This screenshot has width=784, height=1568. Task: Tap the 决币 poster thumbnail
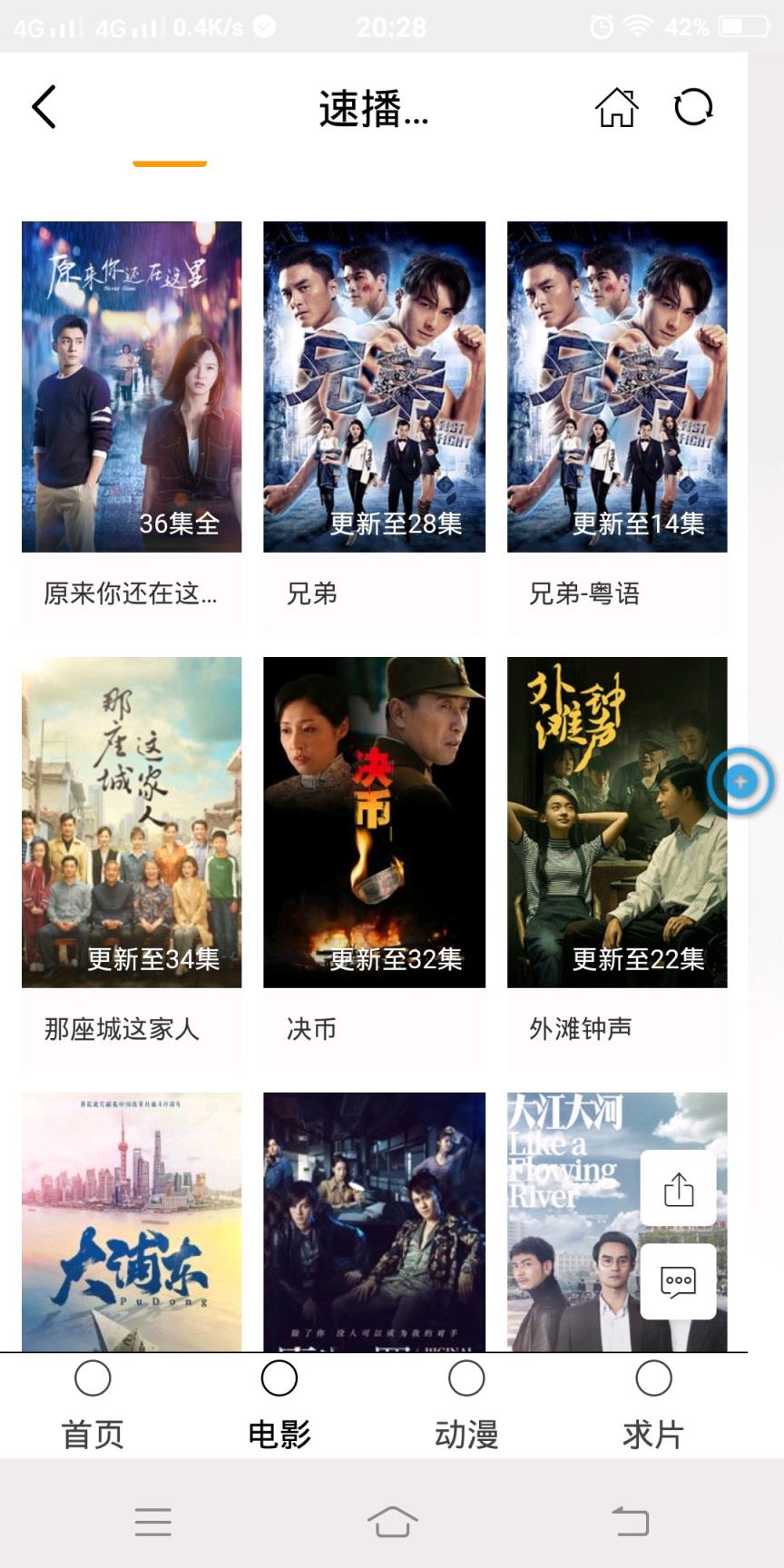373,821
